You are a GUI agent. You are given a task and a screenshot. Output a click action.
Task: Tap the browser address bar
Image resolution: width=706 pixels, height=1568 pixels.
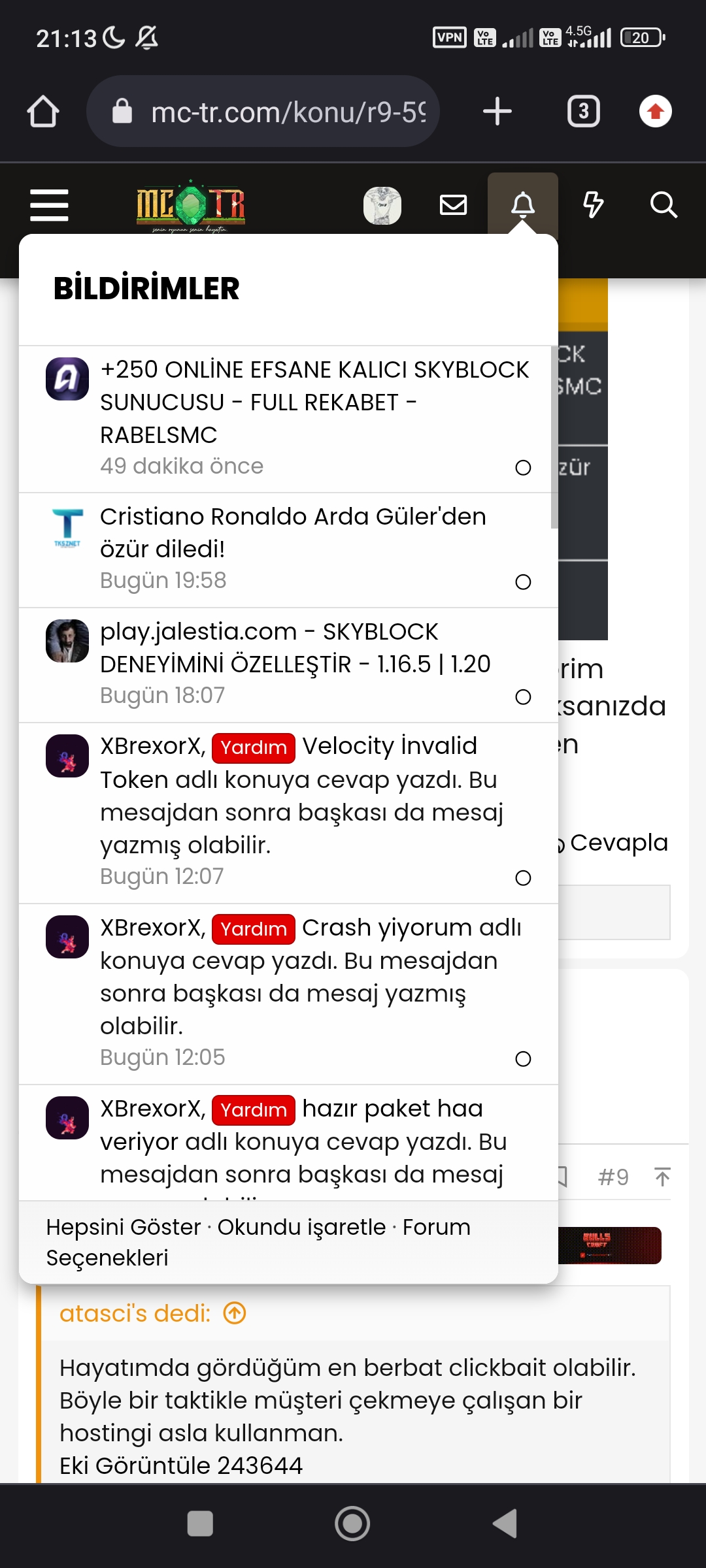click(263, 112)
